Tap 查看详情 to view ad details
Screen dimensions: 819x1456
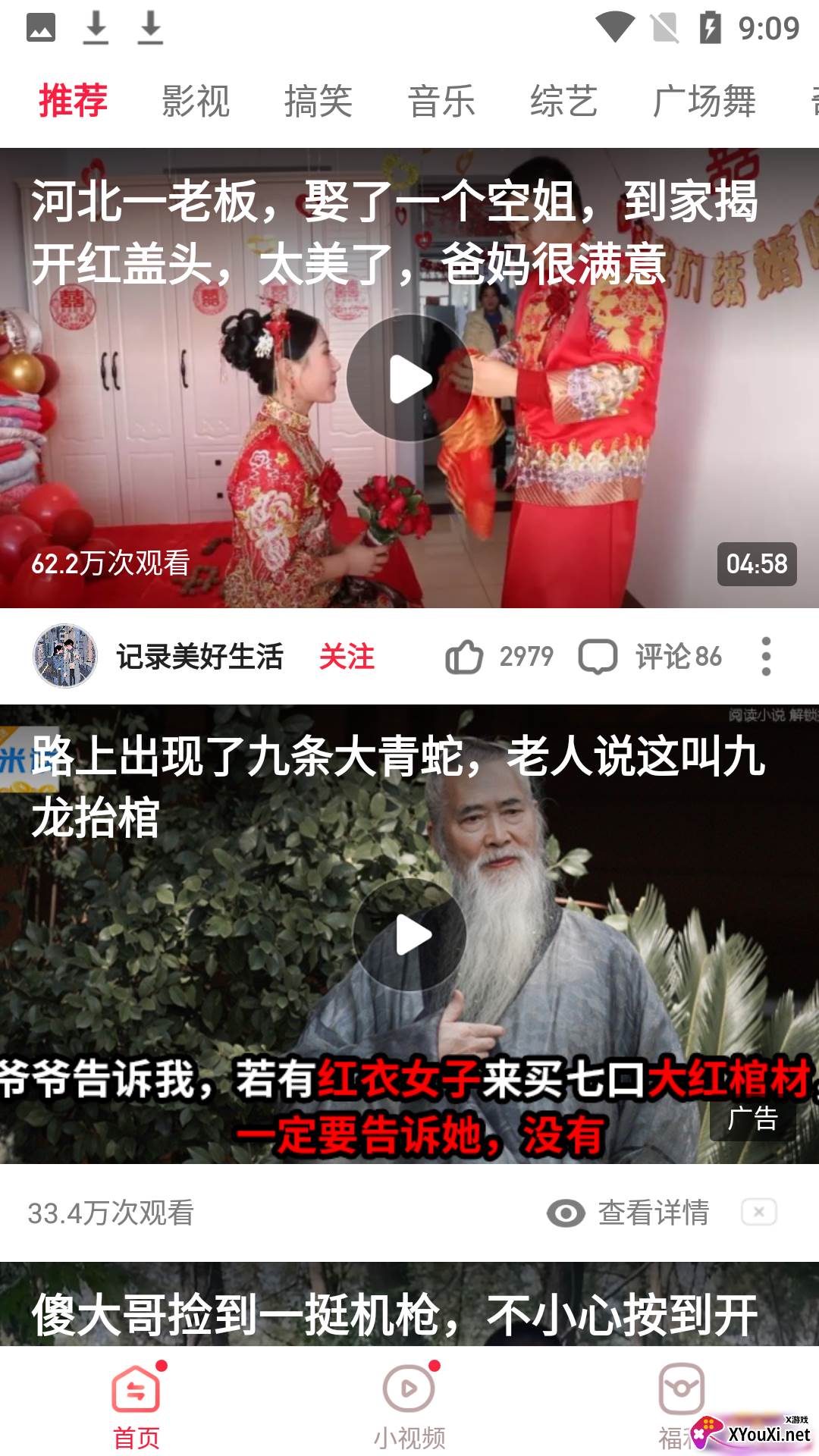tap(629, 1213)
